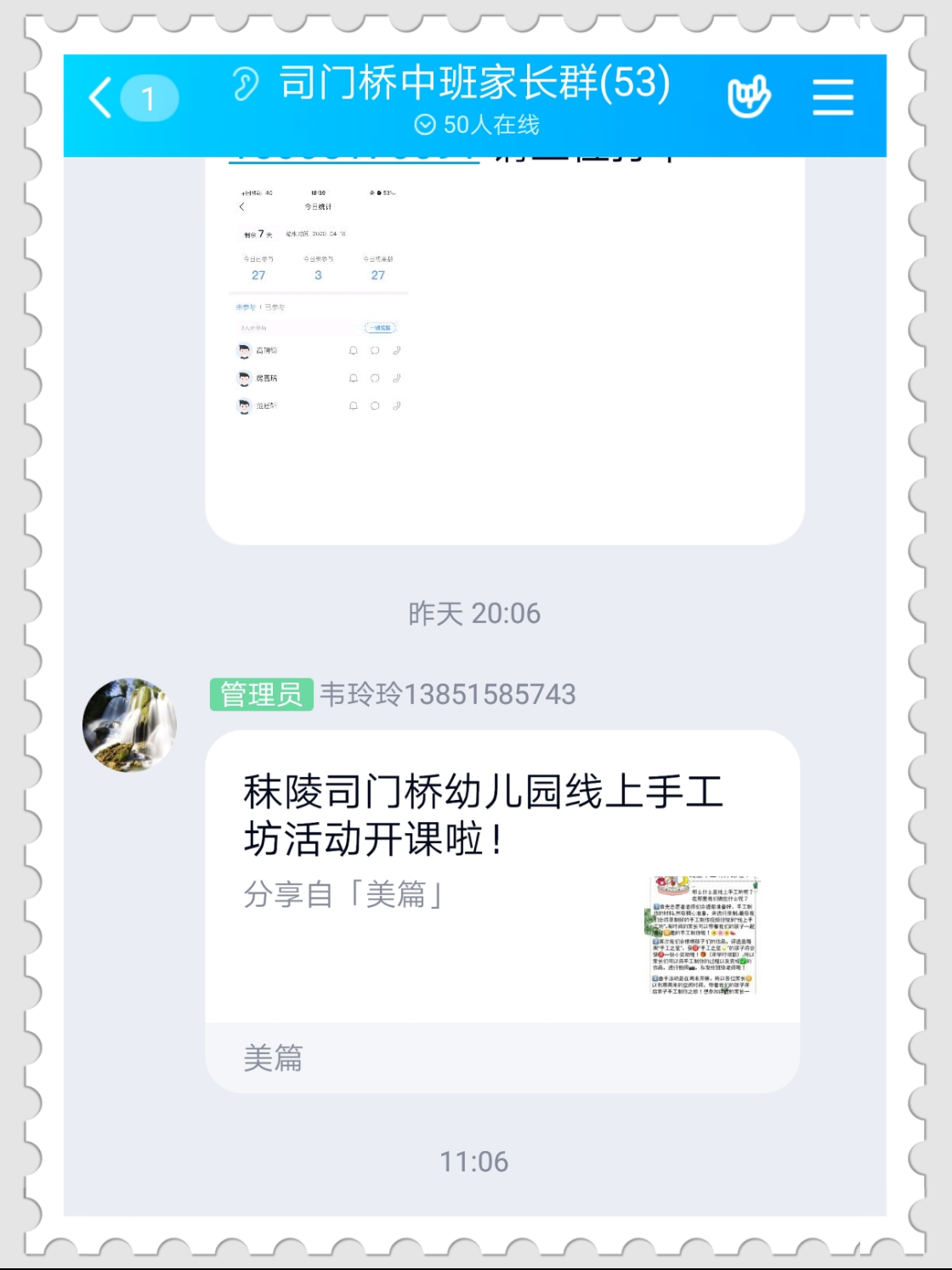Open the group interaction hand icon

(749, 96)
